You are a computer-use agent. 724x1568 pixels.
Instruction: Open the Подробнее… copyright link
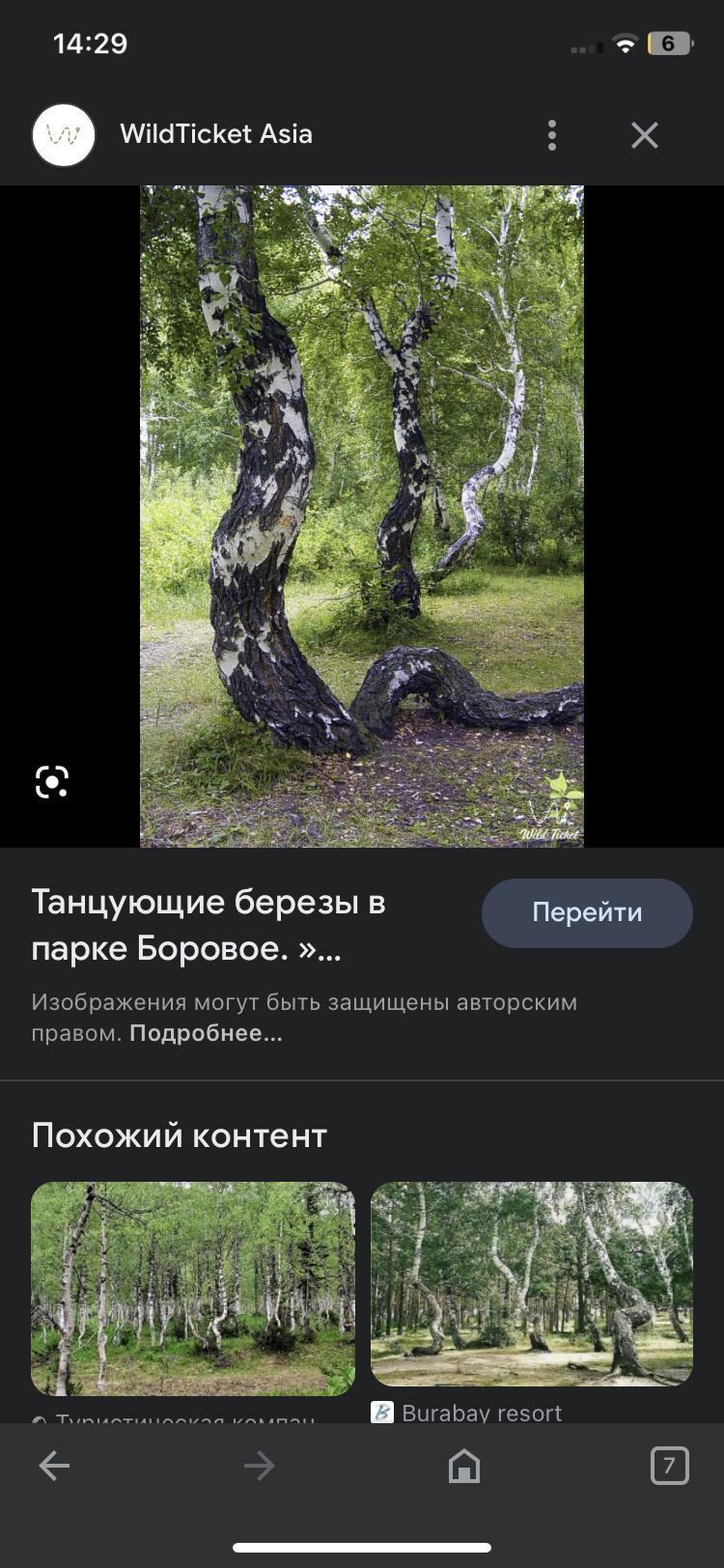point(206,1033)
